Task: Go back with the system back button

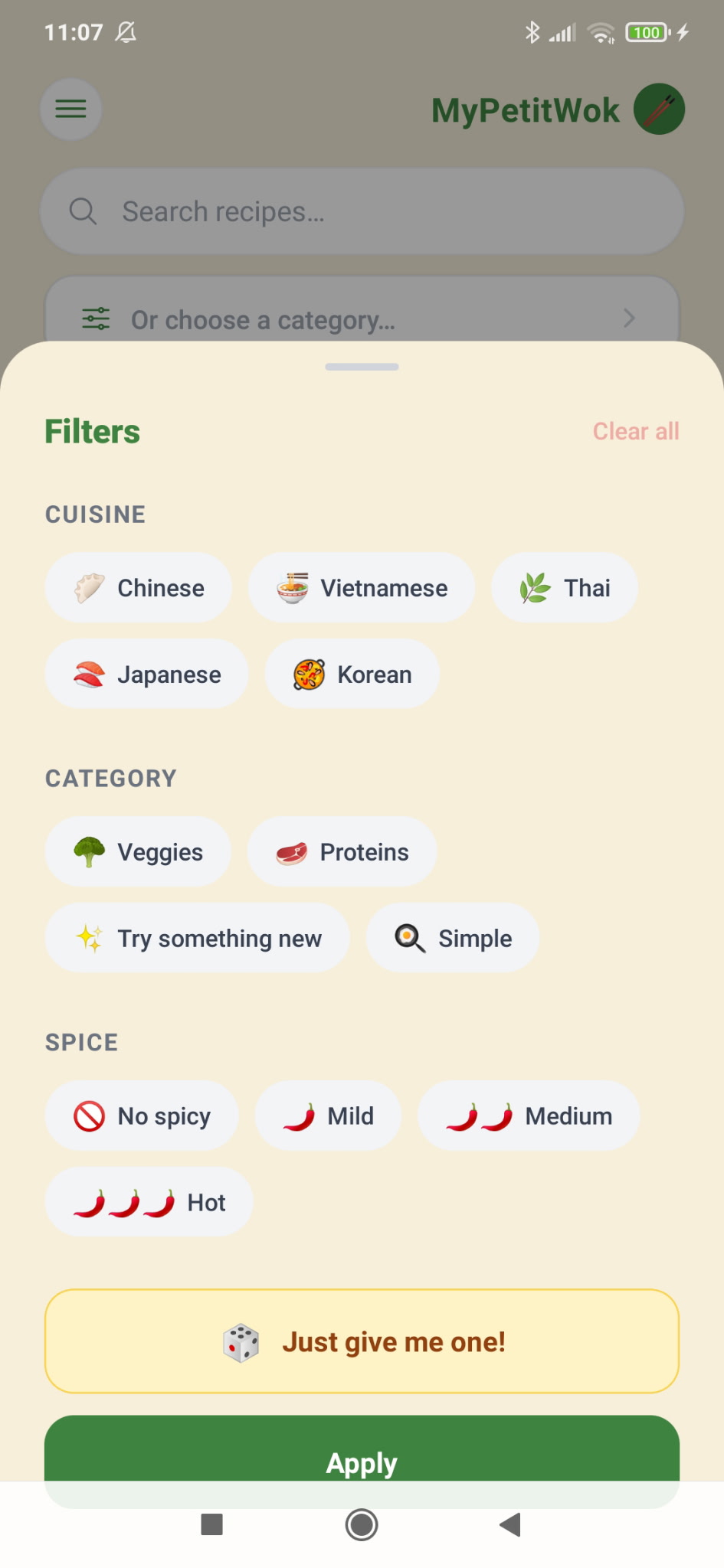Action: [510, 1525]
